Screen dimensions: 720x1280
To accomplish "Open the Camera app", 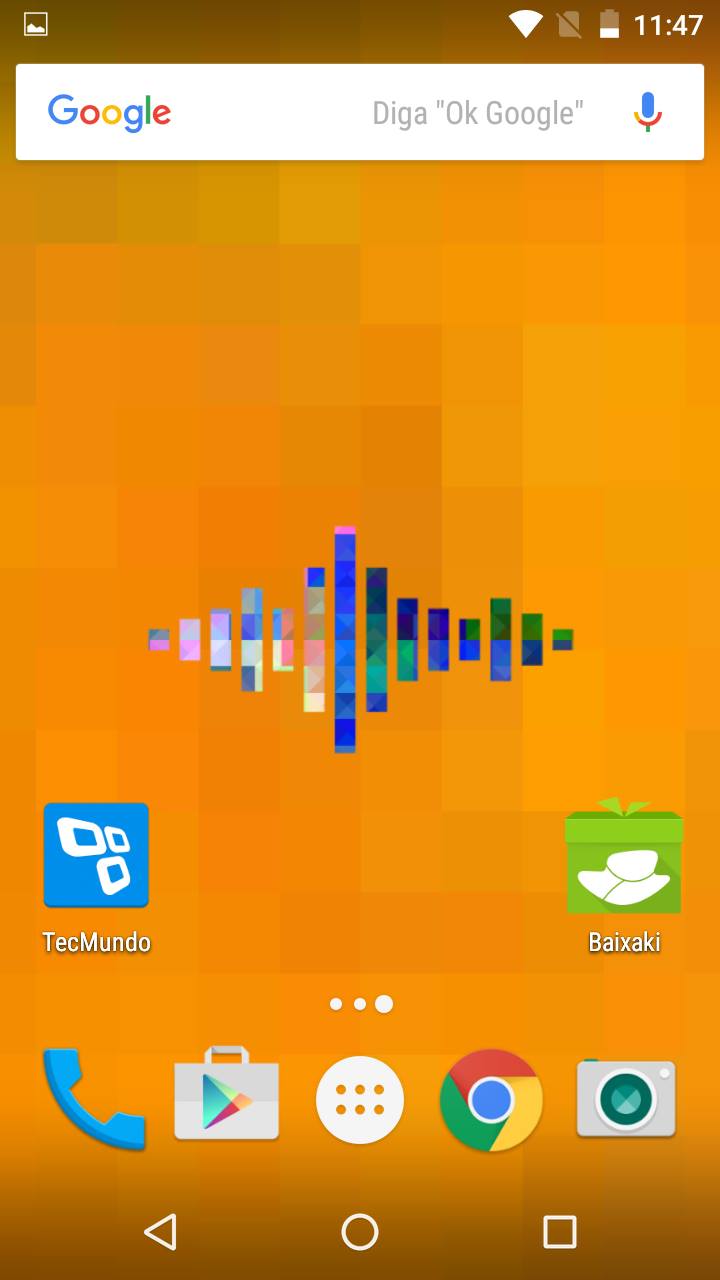I will pyautogui.click(x=626, y=1098).
